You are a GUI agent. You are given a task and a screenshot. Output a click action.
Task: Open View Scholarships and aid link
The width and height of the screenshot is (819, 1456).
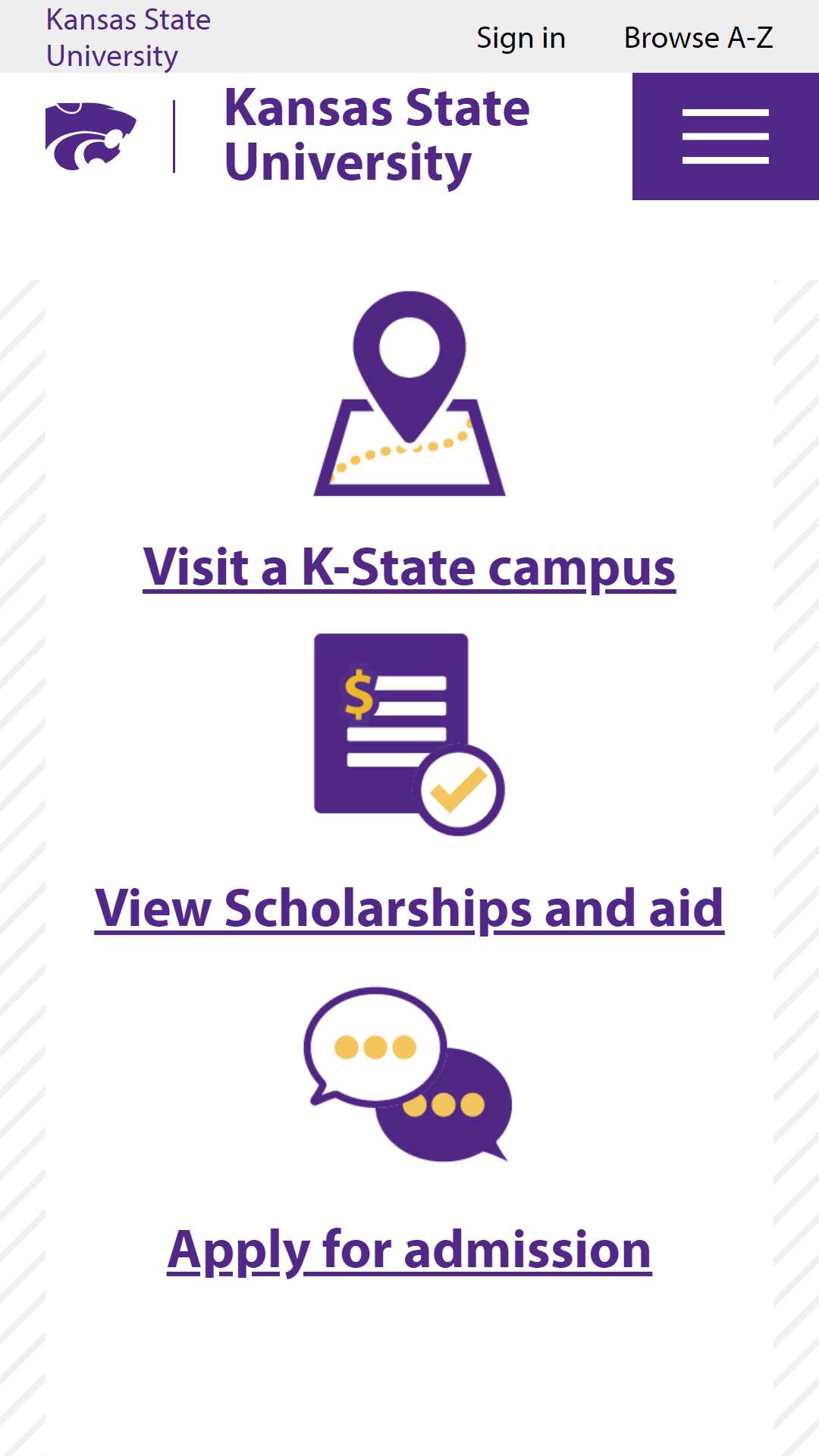point(409,908)
